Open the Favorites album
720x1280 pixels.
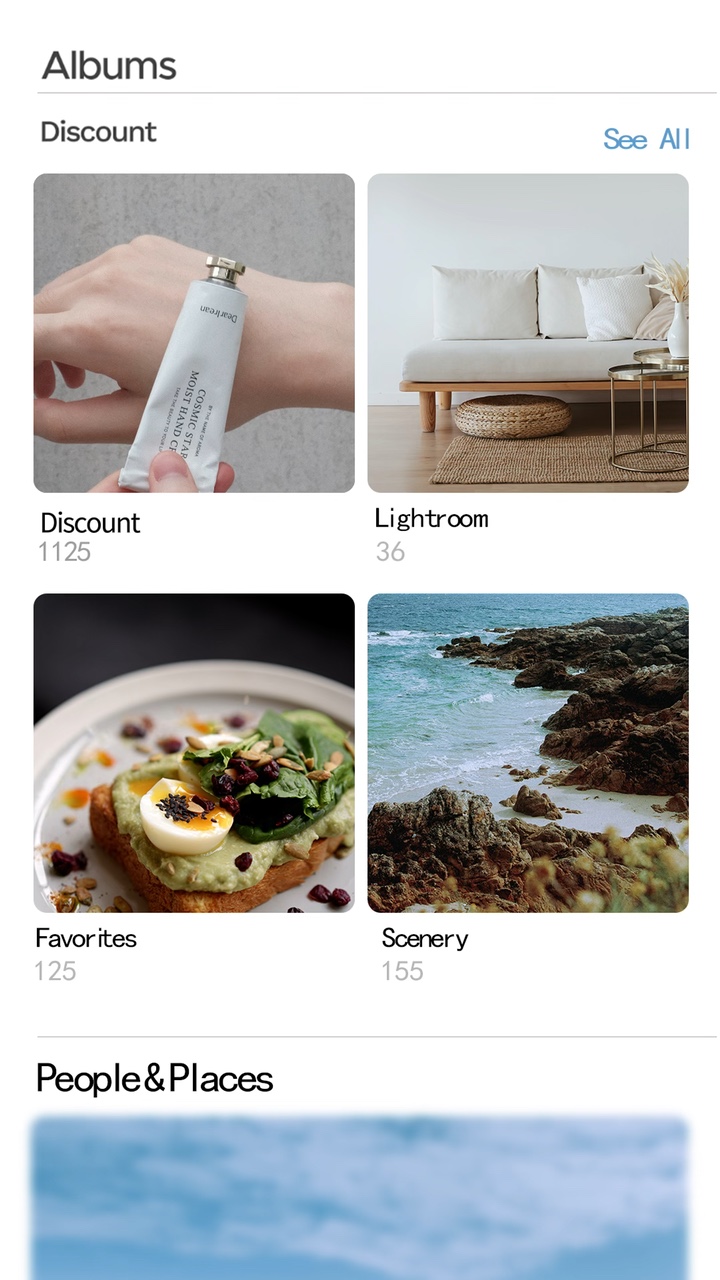click(194, 753)
